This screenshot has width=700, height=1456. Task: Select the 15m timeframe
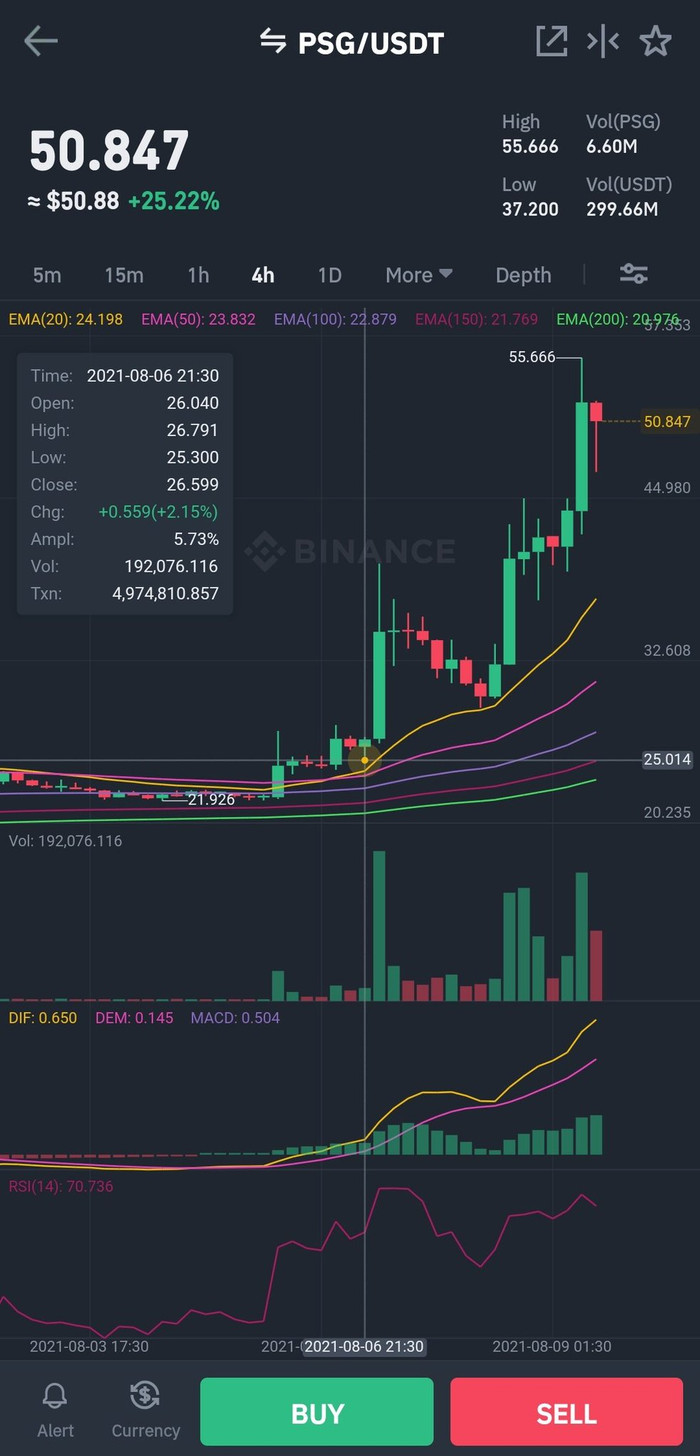(124, 275)
